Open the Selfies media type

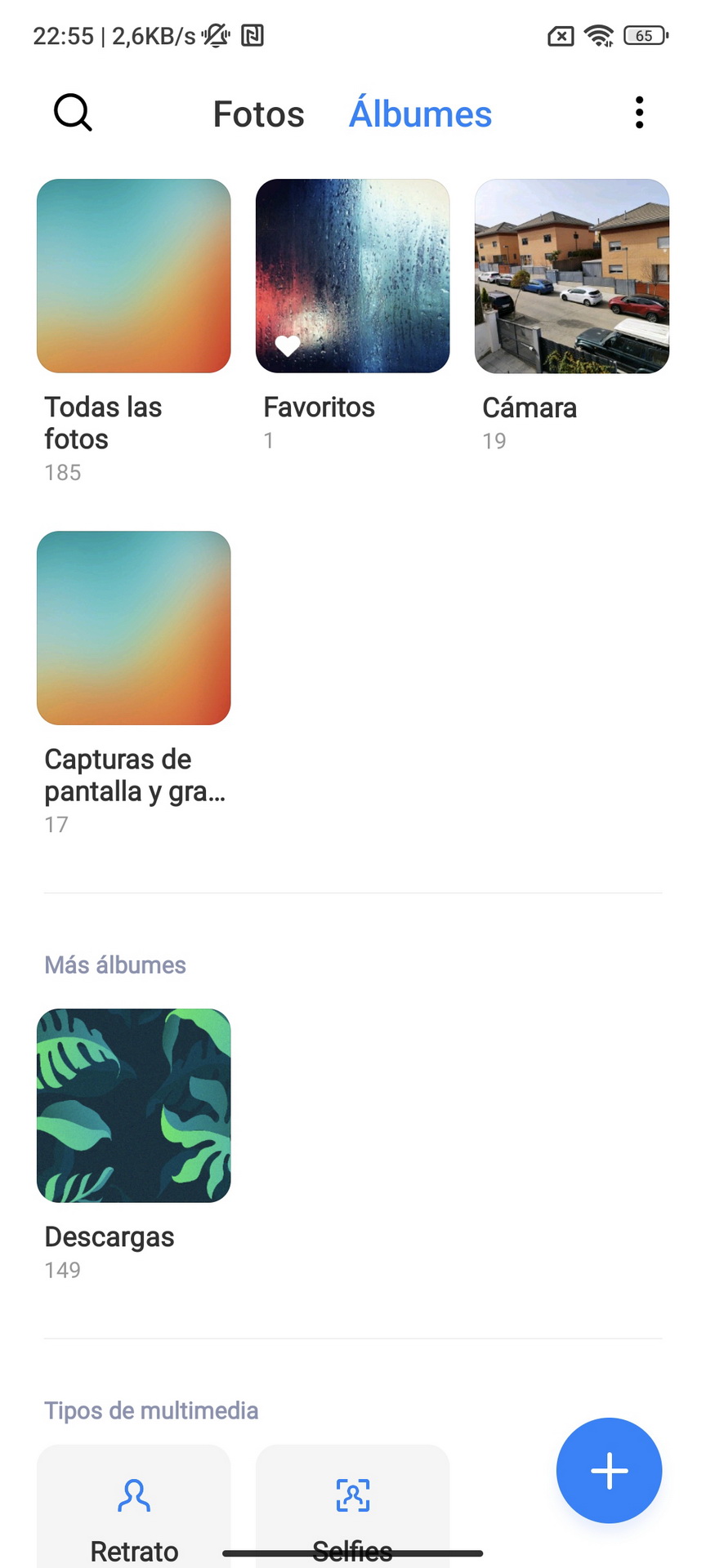coord(353,1507)
